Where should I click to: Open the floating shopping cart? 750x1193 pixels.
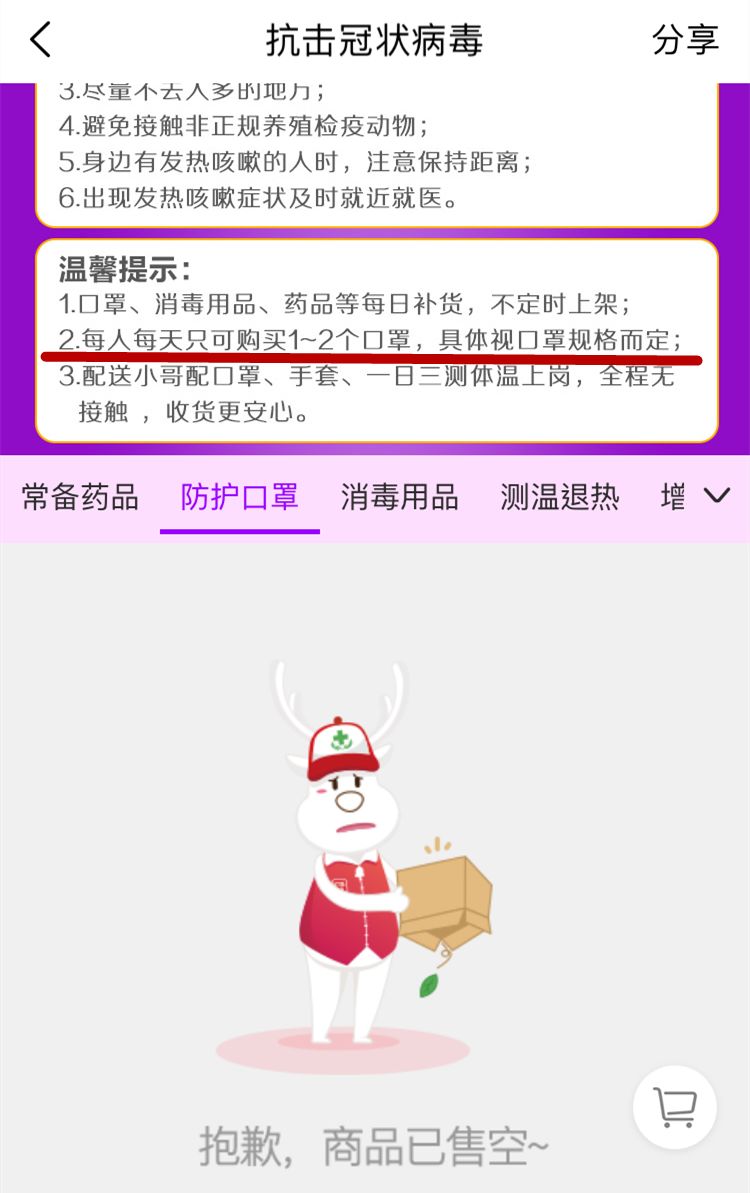[675, 1107]
